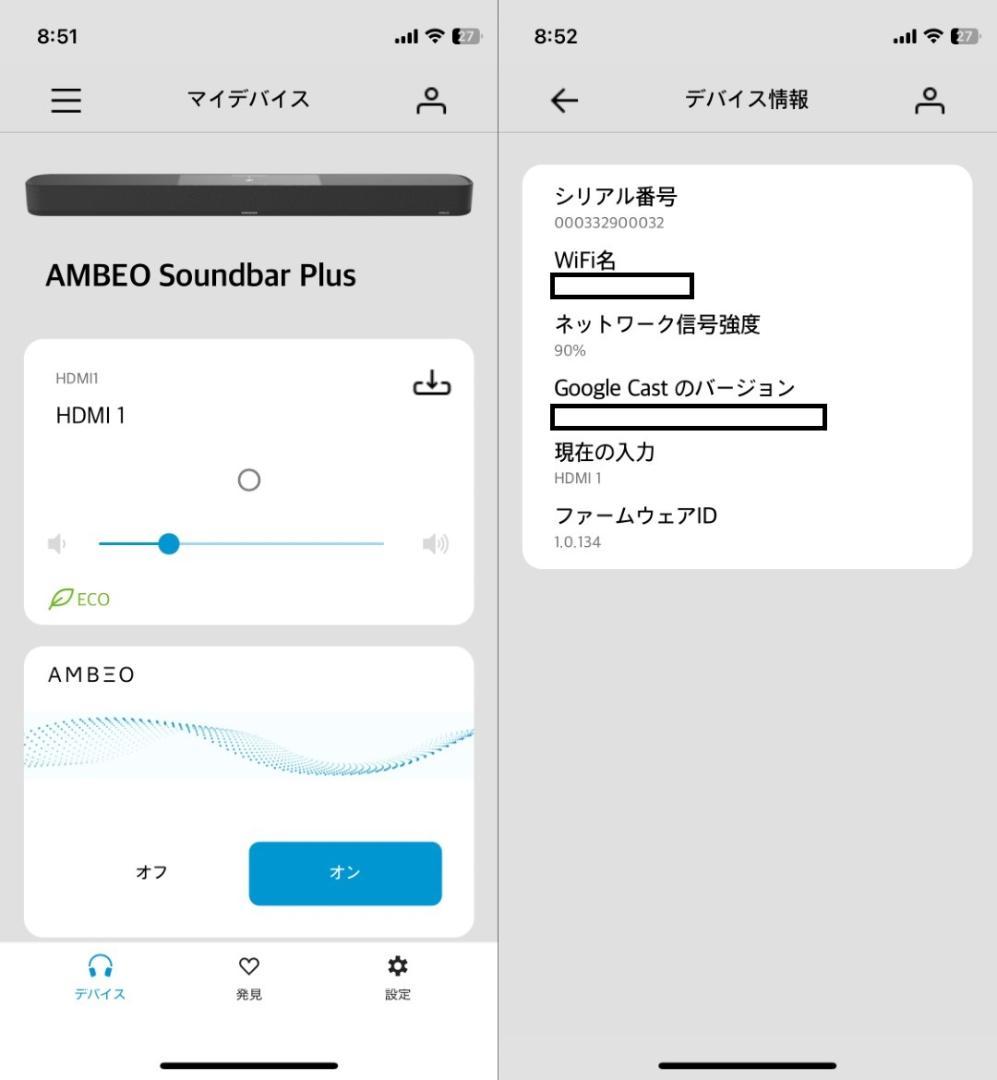Tap the ECO mode leaf badge
Image resolution: width=997 pixels, height=1080 pixels.
coord(78,600)
